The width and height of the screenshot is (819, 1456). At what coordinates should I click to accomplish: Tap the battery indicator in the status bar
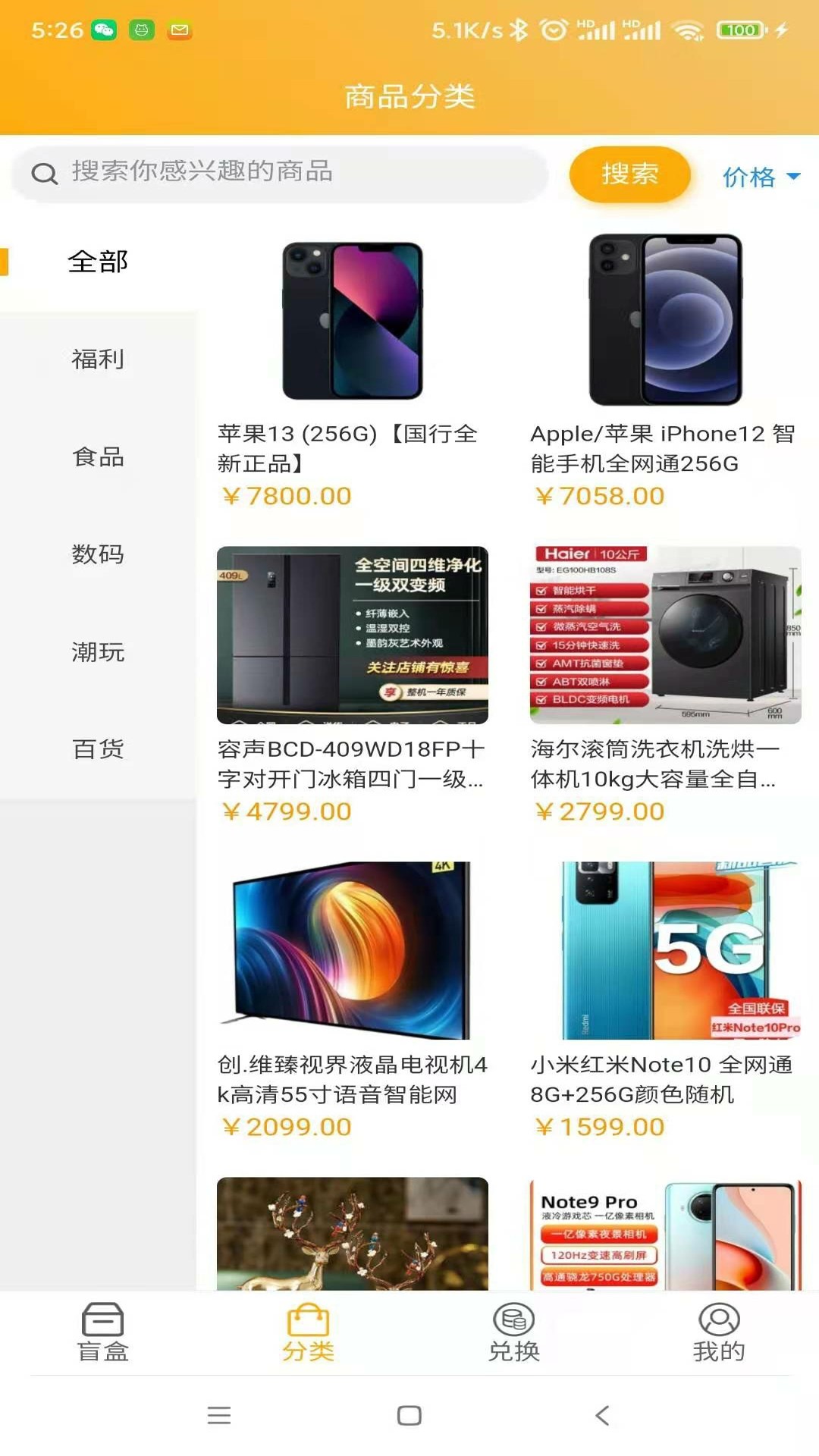(x=741, y=31)
